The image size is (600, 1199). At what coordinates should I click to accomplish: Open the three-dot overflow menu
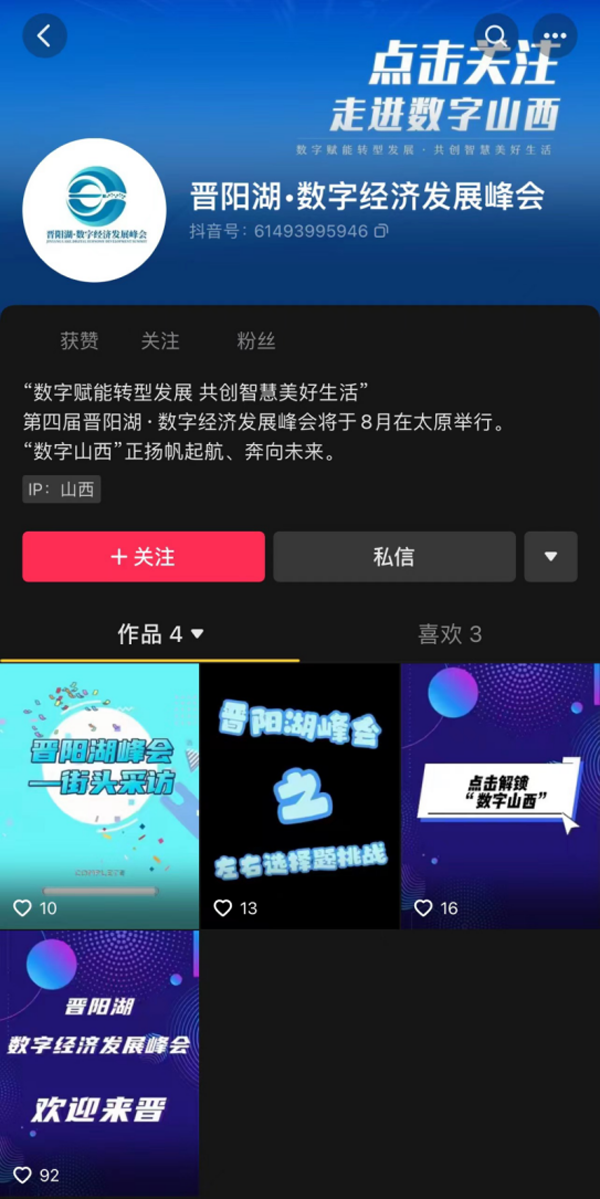pyautogui.click(x=556, y=36)
